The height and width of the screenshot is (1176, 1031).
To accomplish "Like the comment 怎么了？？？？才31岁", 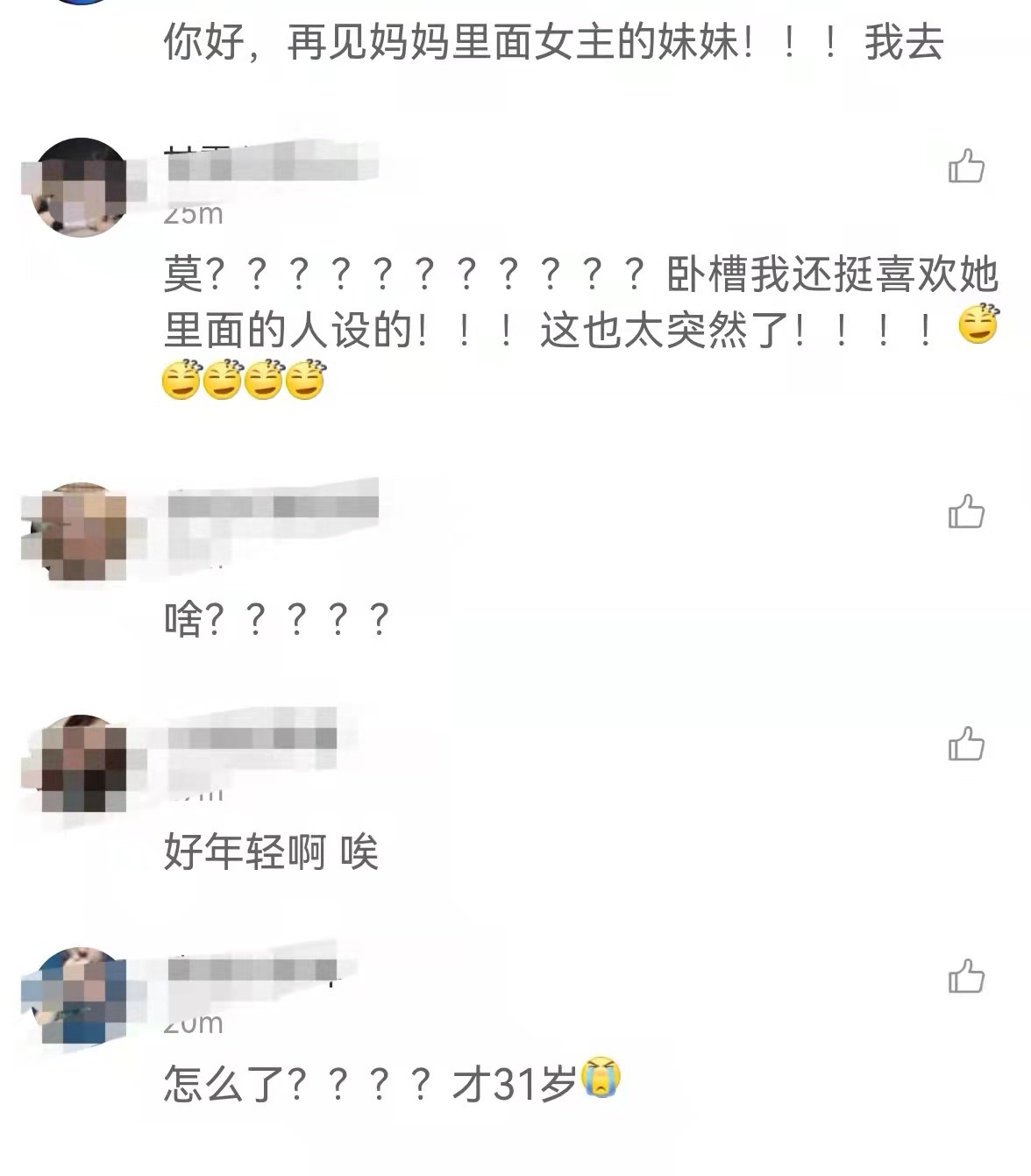I will click(x=966, y=976).
